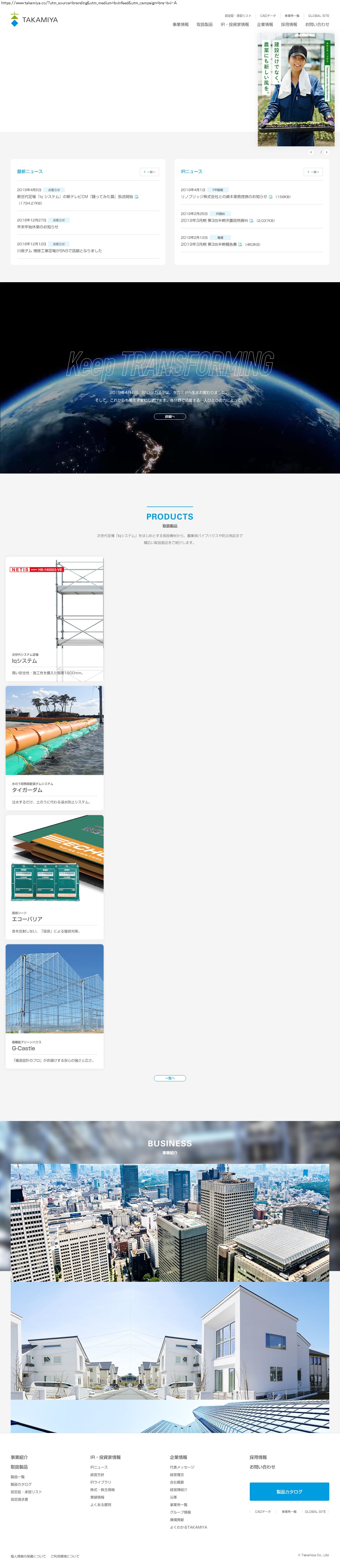
Task: Show next slide in hero banner carousel
Action: [327, 152]
